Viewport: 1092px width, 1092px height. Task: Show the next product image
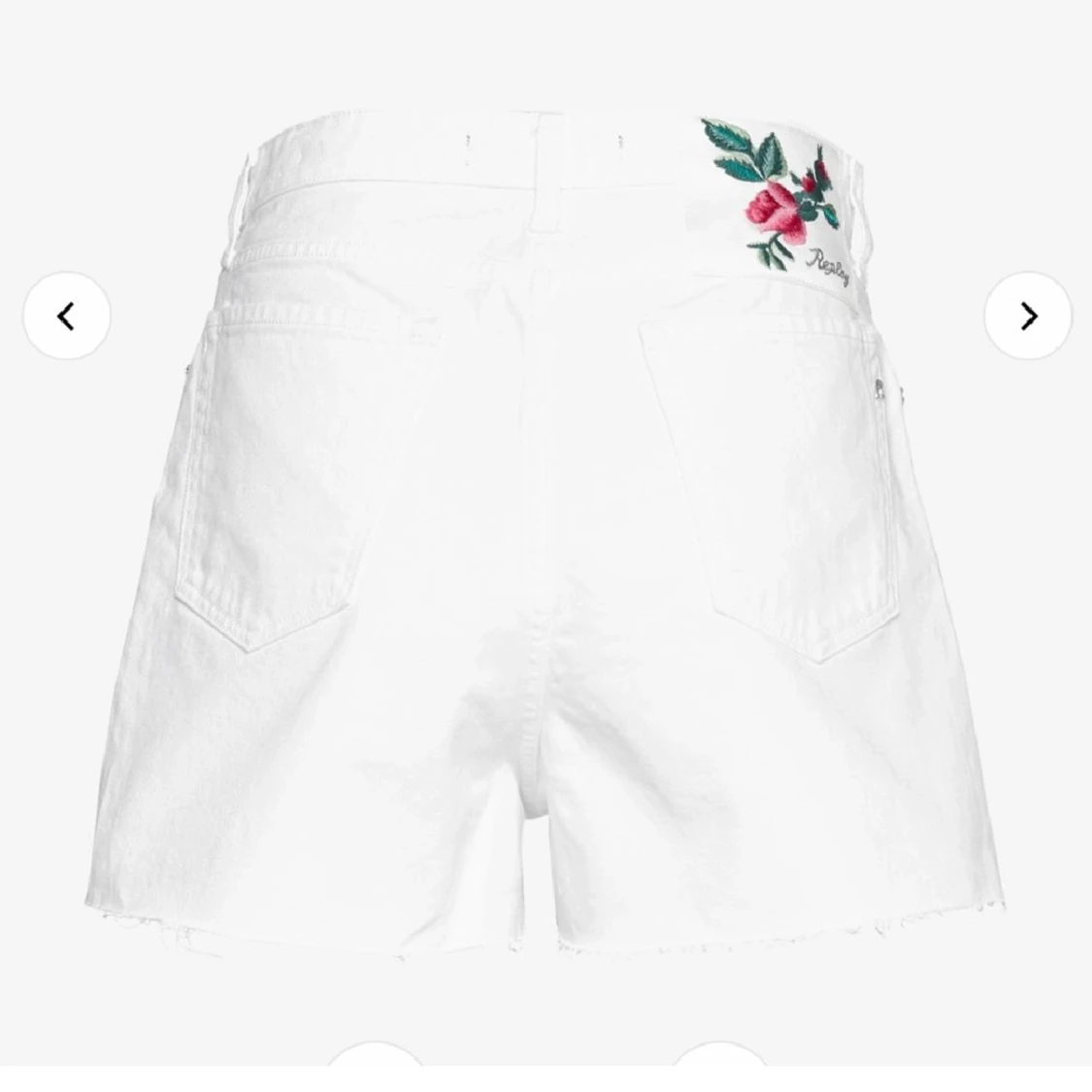(1028, 316)
